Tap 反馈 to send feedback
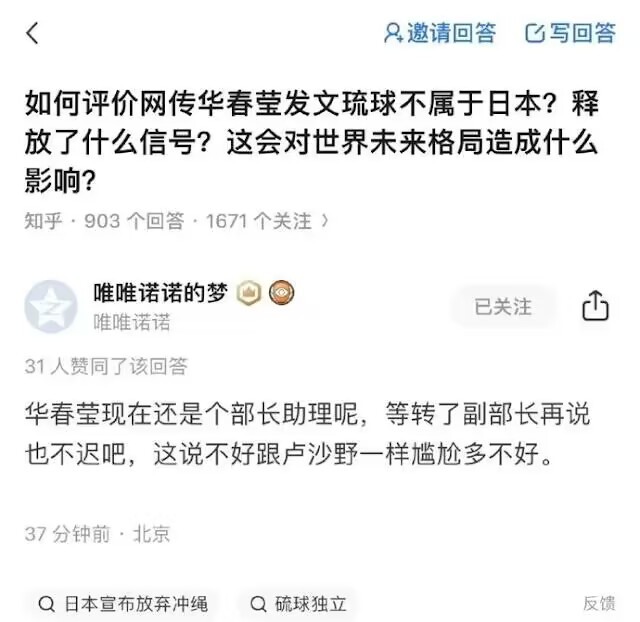The width and height of the screenshot is (640, 622). (599, 603)
